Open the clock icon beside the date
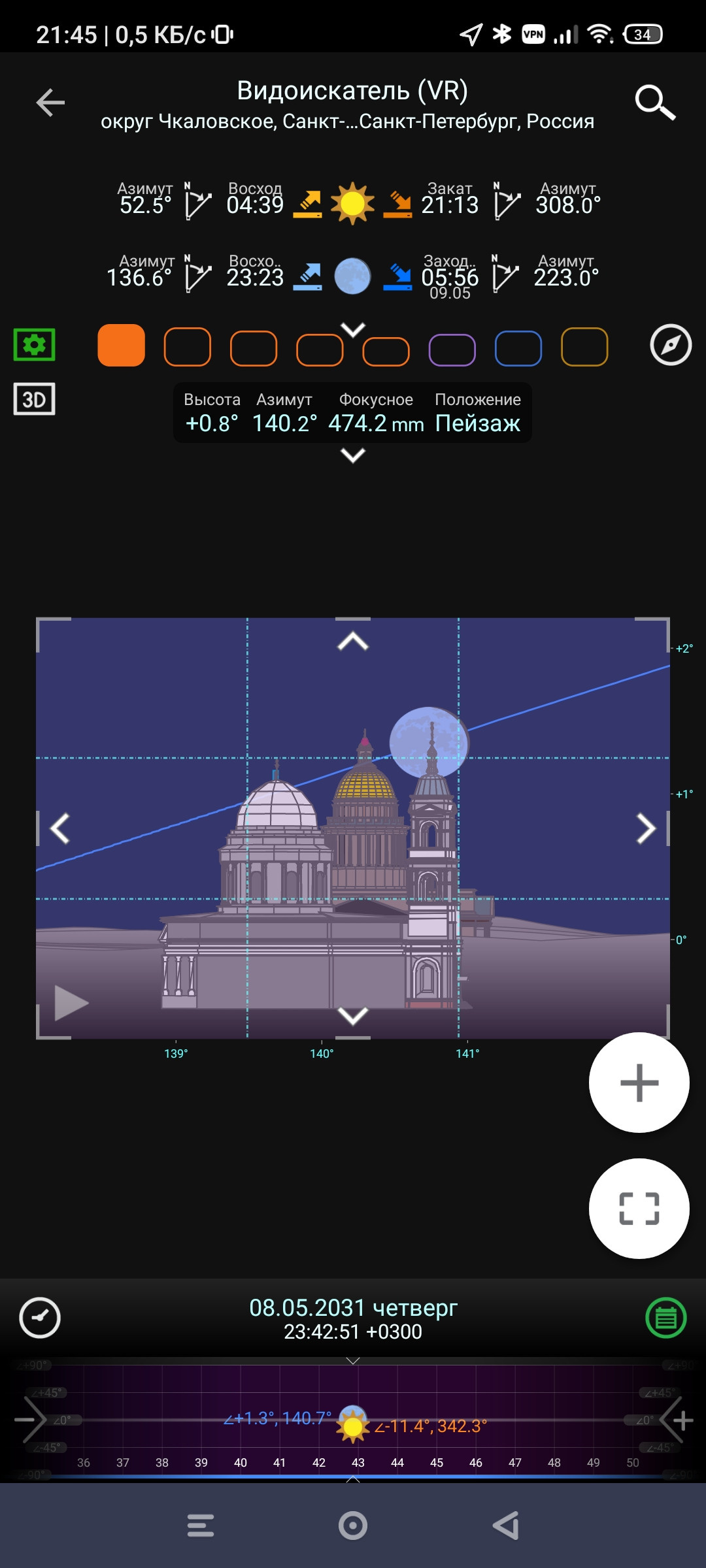 point(40,1318)
